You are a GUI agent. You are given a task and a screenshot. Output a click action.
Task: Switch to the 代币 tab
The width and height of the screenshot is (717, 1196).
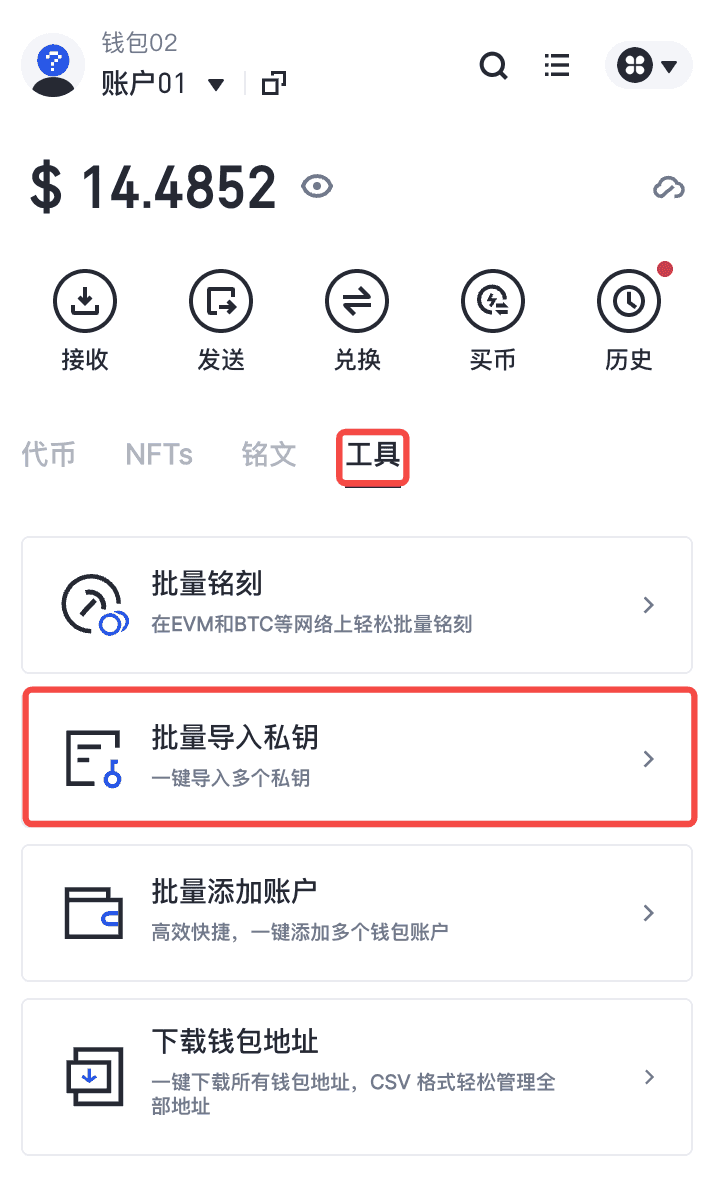tap(49, 455)
